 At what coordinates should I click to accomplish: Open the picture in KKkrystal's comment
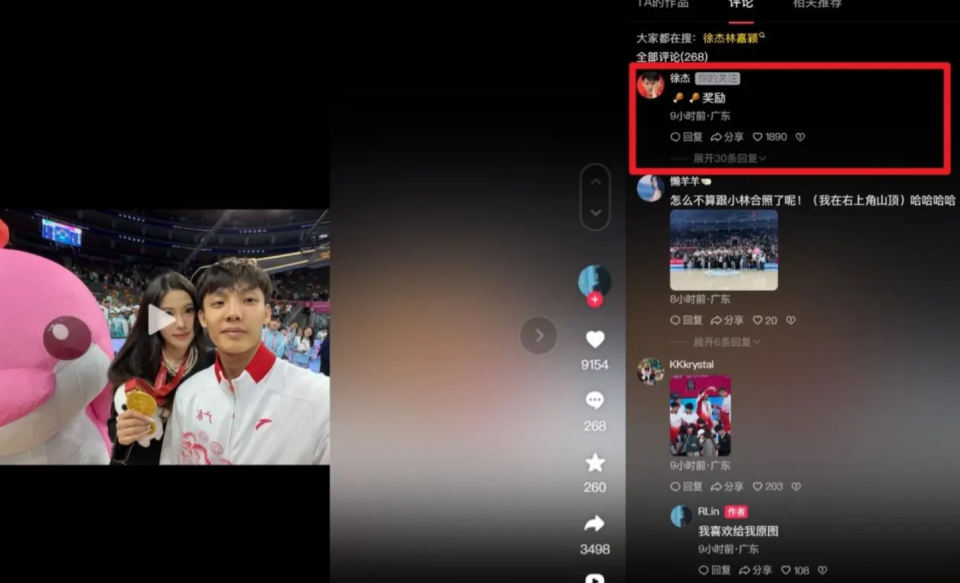pos(700,416)
